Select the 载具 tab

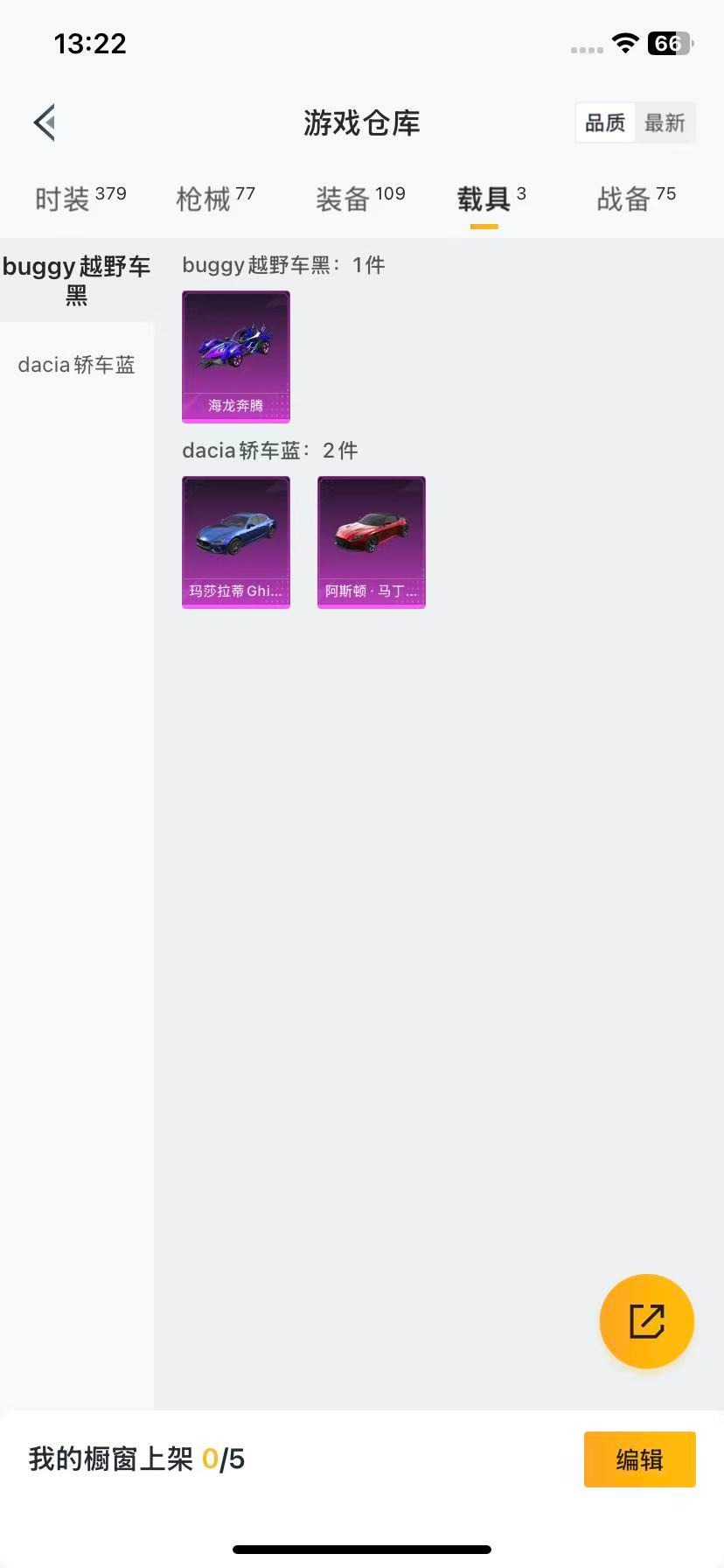click(x=491, y=199)
